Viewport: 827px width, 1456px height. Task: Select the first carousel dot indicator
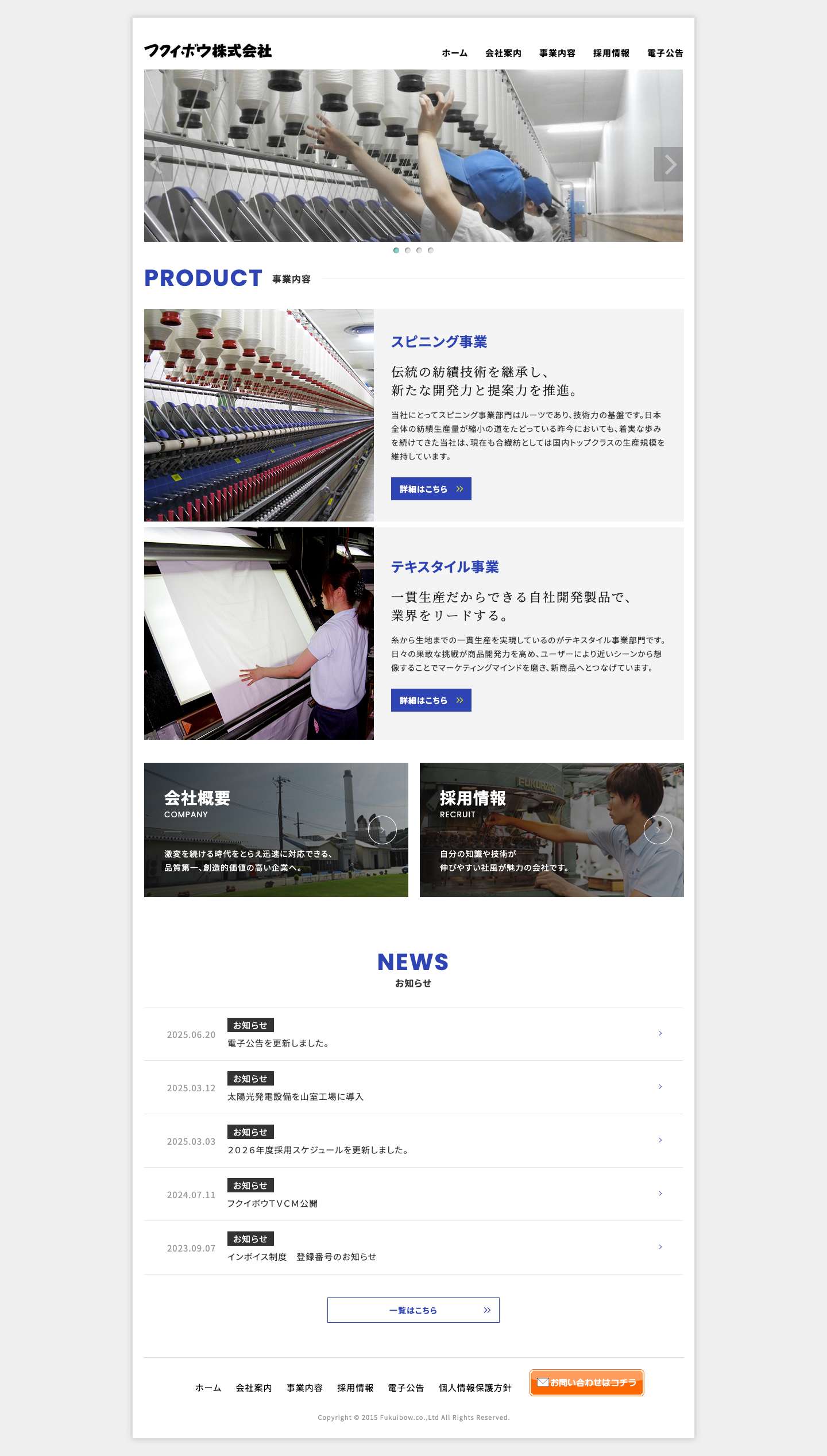point(396,250)
